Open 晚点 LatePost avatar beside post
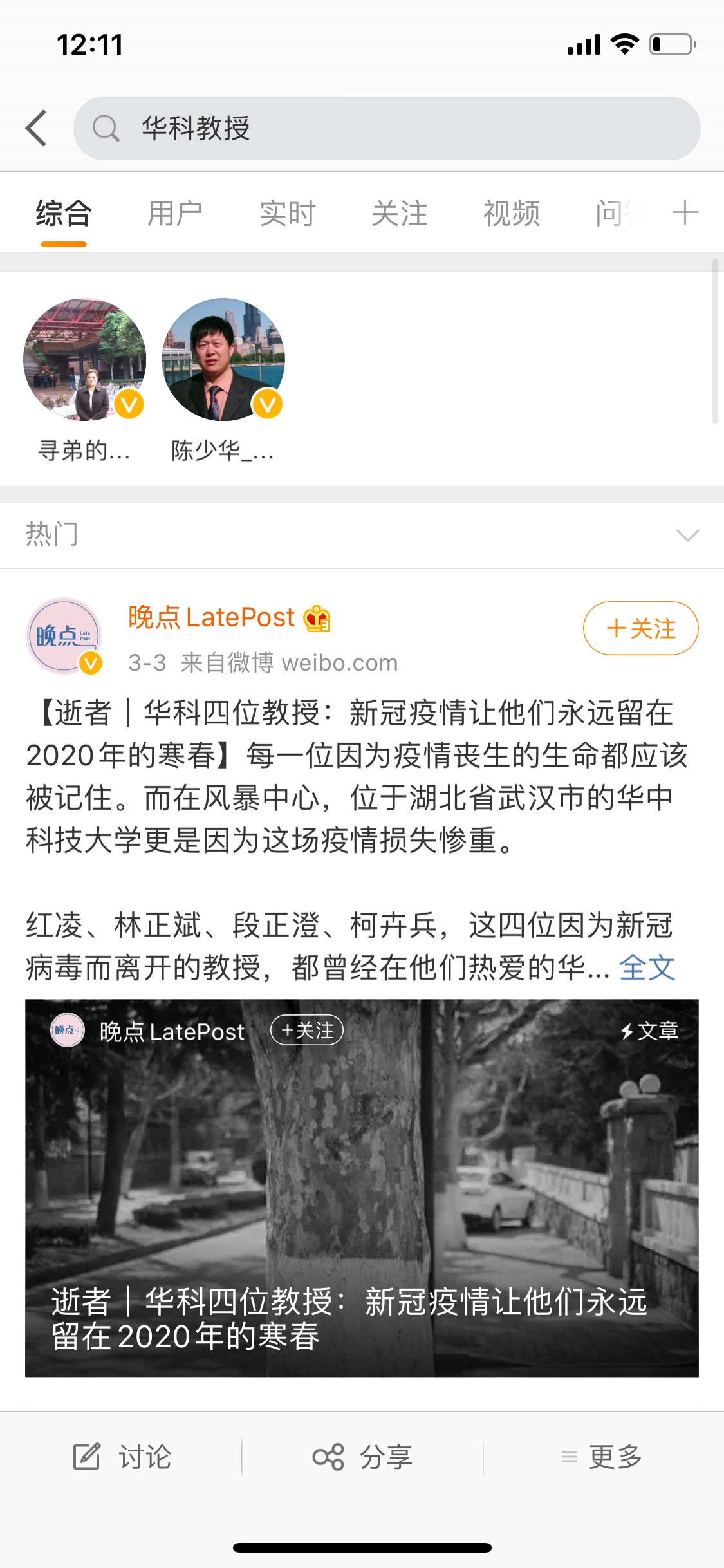The image size is (724, 1568). pyautogui.click(x=64, y=636)
